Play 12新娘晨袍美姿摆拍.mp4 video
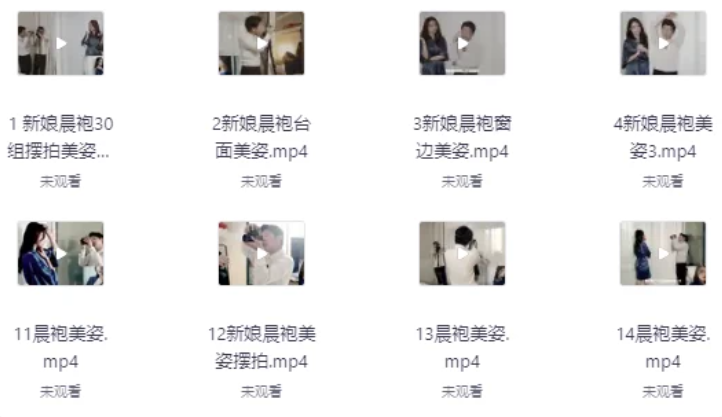This screenshot has width=722, height=417. click(261, 254)
